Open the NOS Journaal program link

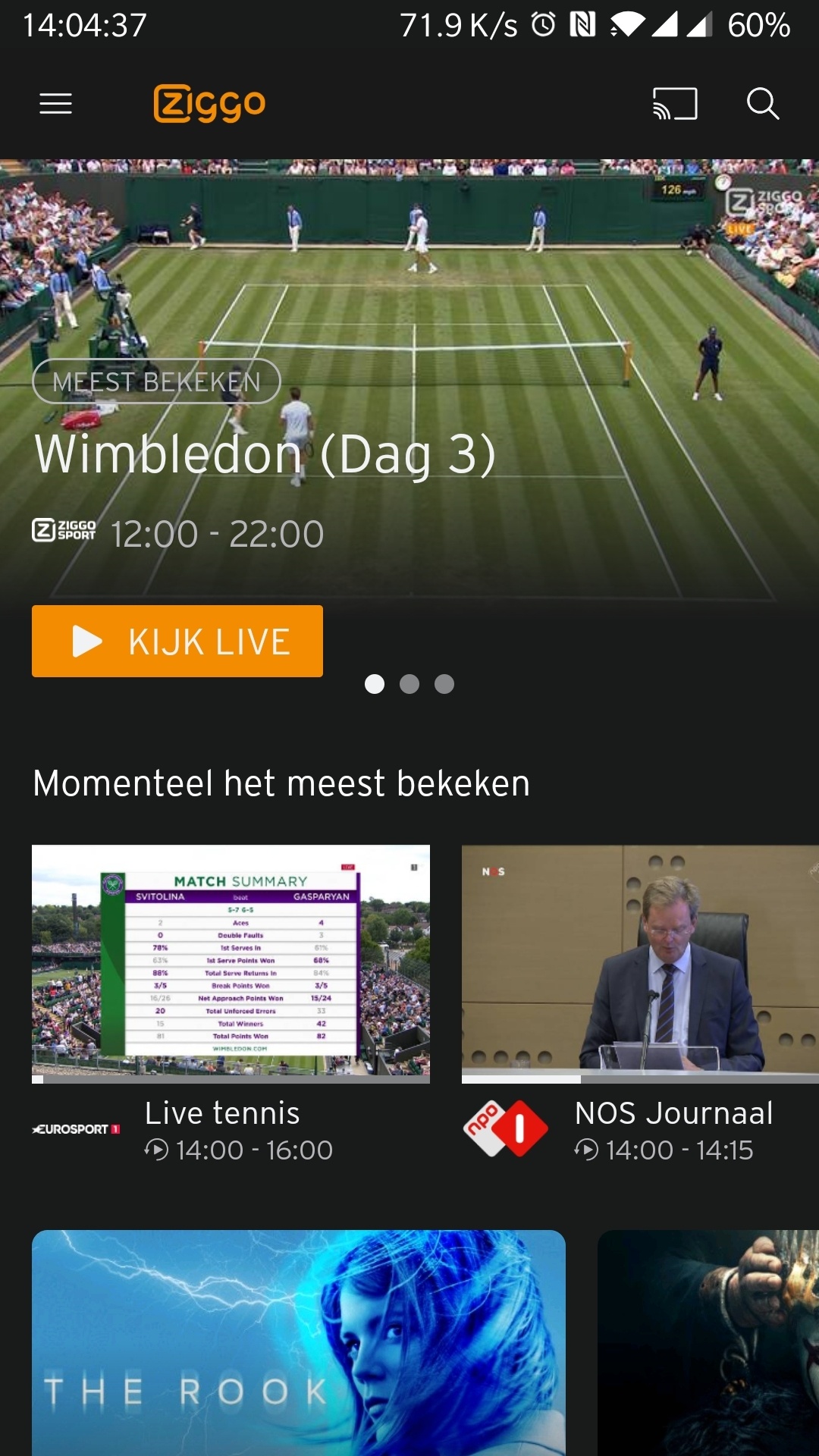click(672, 1112)
